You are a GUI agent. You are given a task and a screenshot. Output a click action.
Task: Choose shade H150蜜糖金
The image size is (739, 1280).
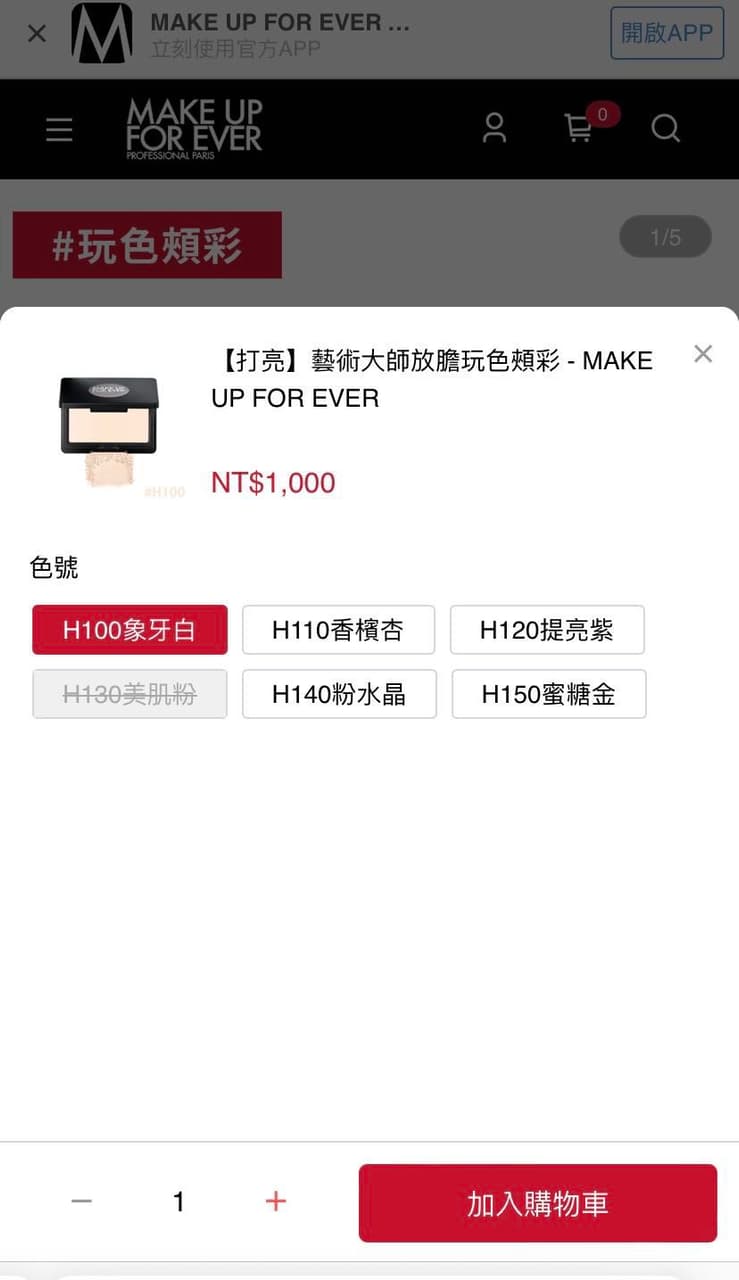547,694
